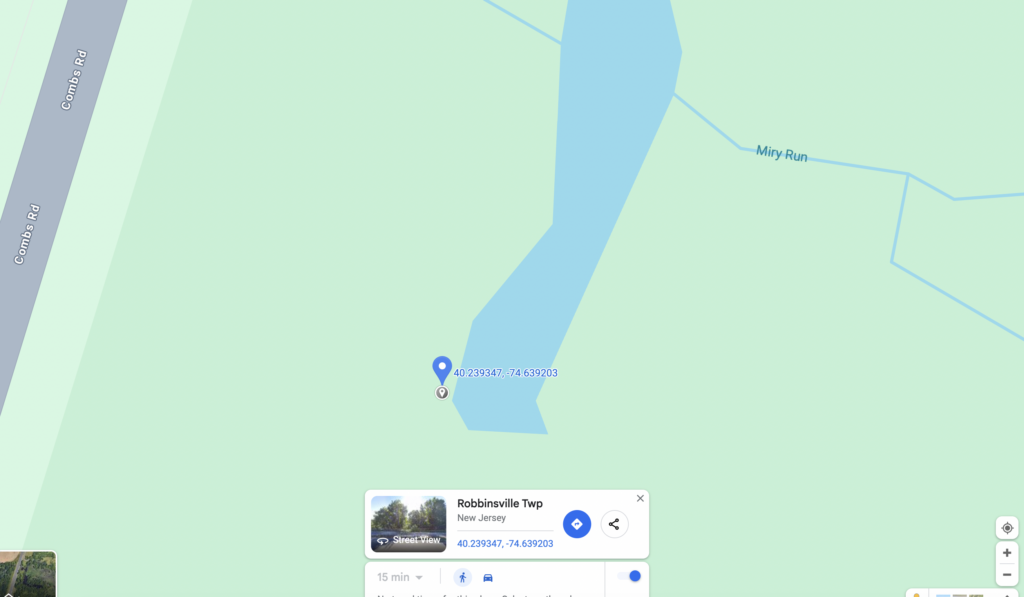Tap the blue dropped pin marker
Screen dimensions: 1024x597
[442, 369]
